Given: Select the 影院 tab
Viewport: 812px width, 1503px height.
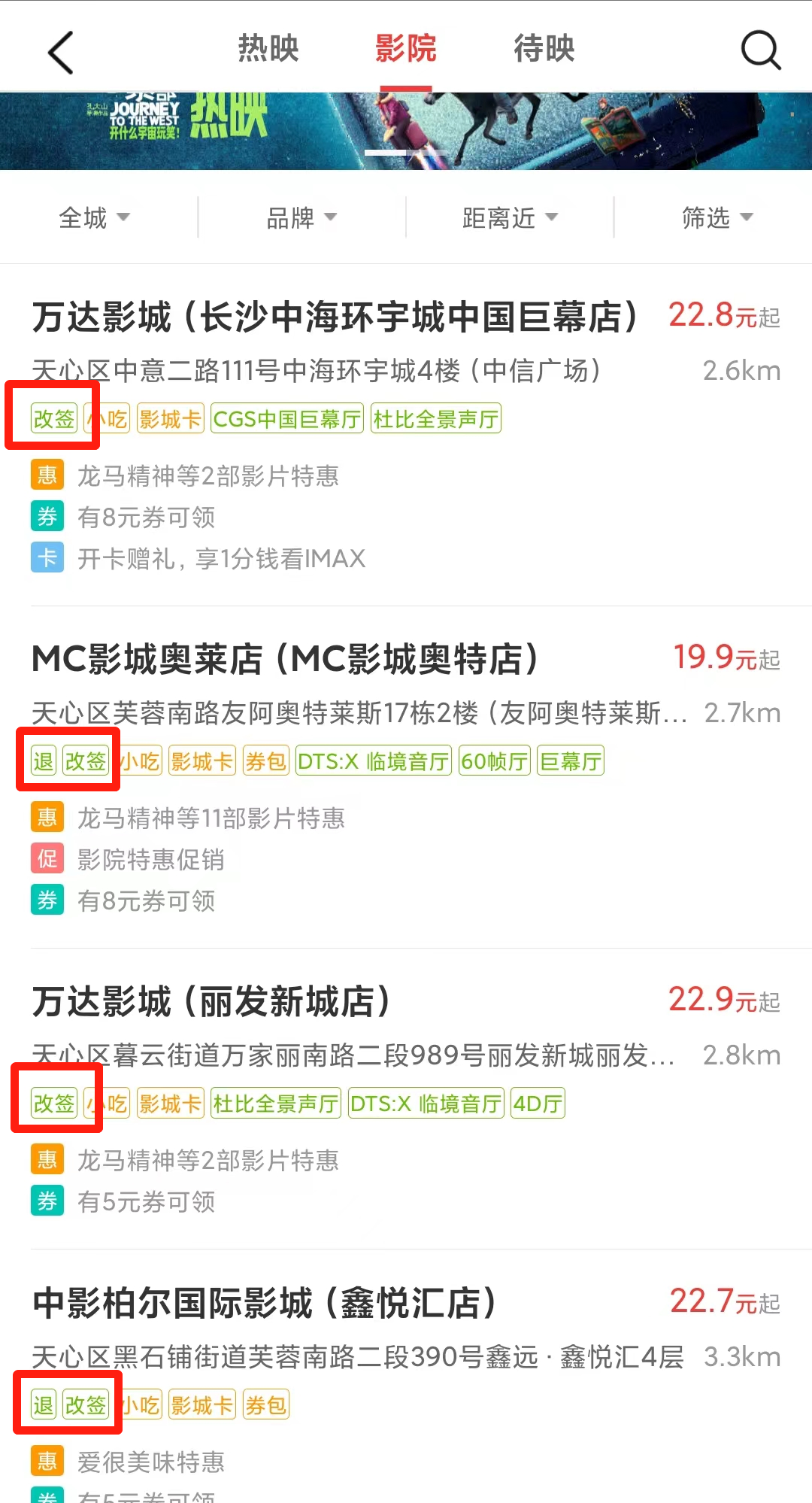Looking at the screenshot, I should (x=406, y=49).
